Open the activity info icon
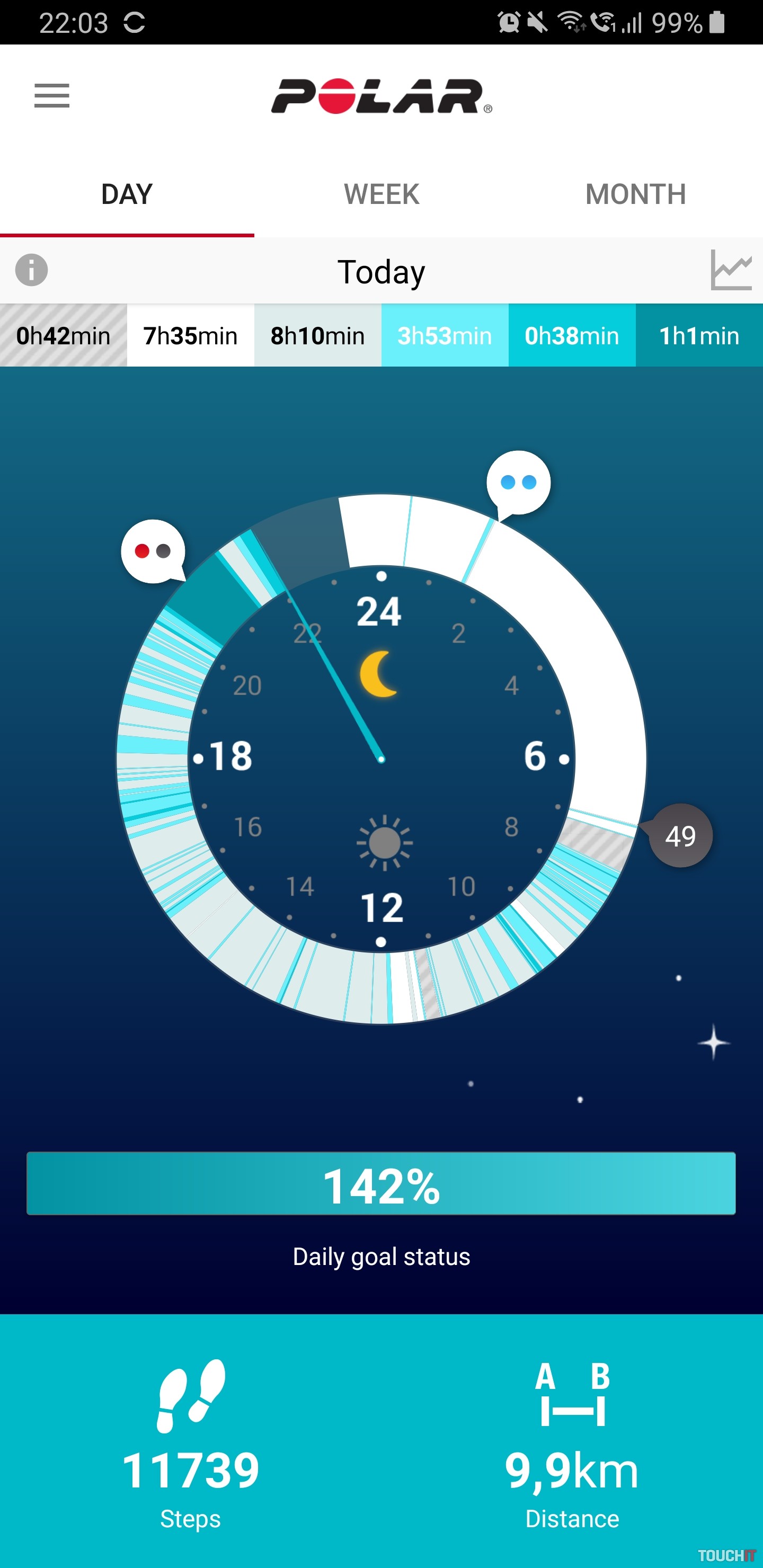 tap(32, 270)
